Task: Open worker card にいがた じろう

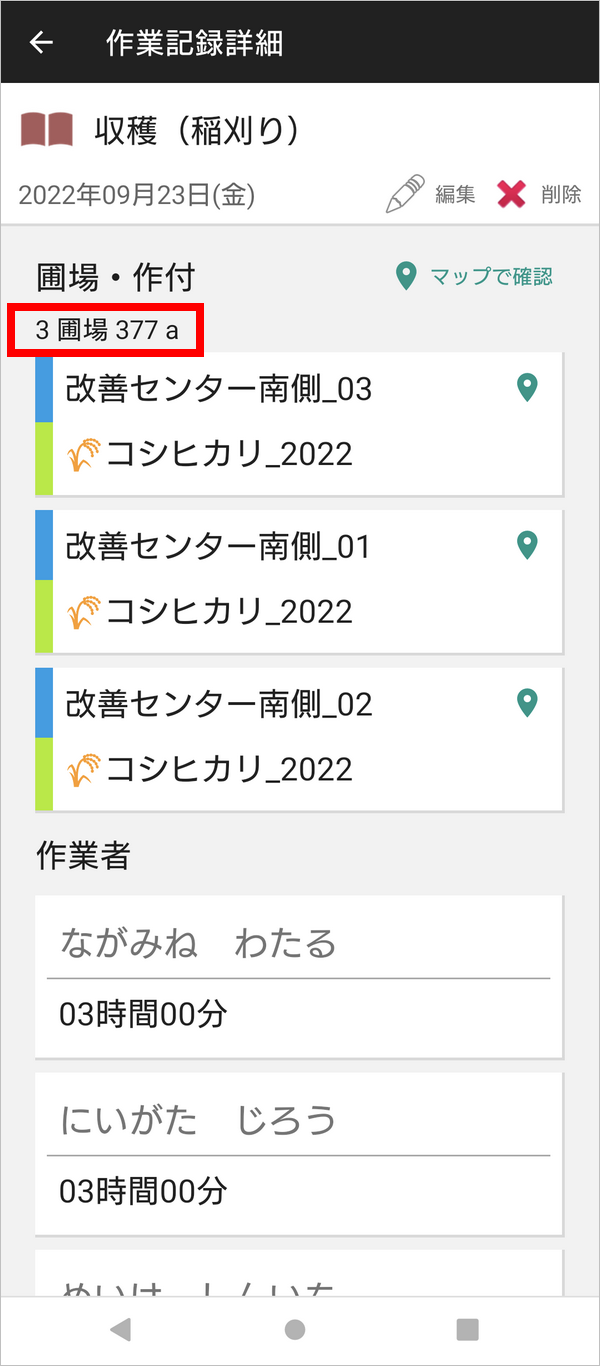Action: coord(299,1154)
